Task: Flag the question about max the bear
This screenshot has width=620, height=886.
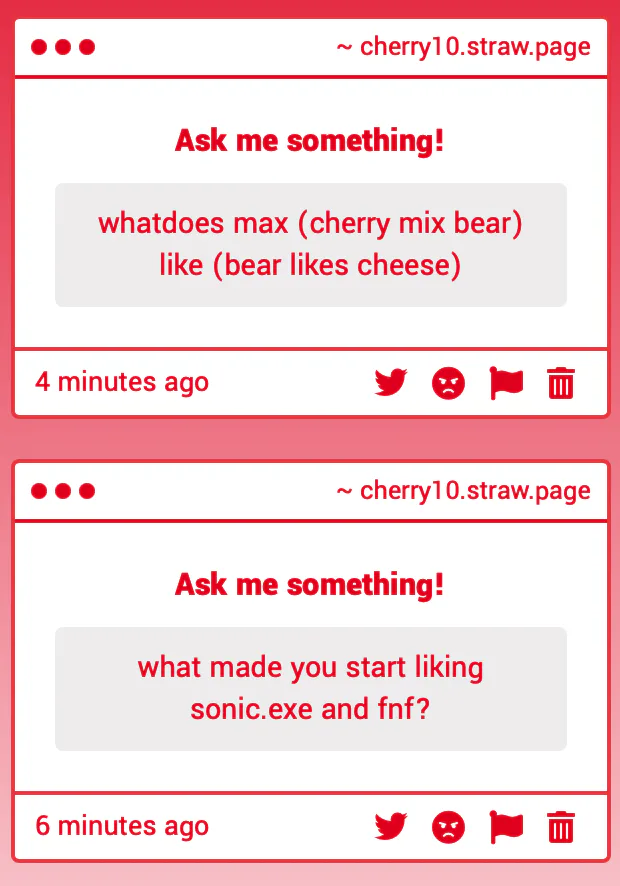Action: tap(506, 382)
